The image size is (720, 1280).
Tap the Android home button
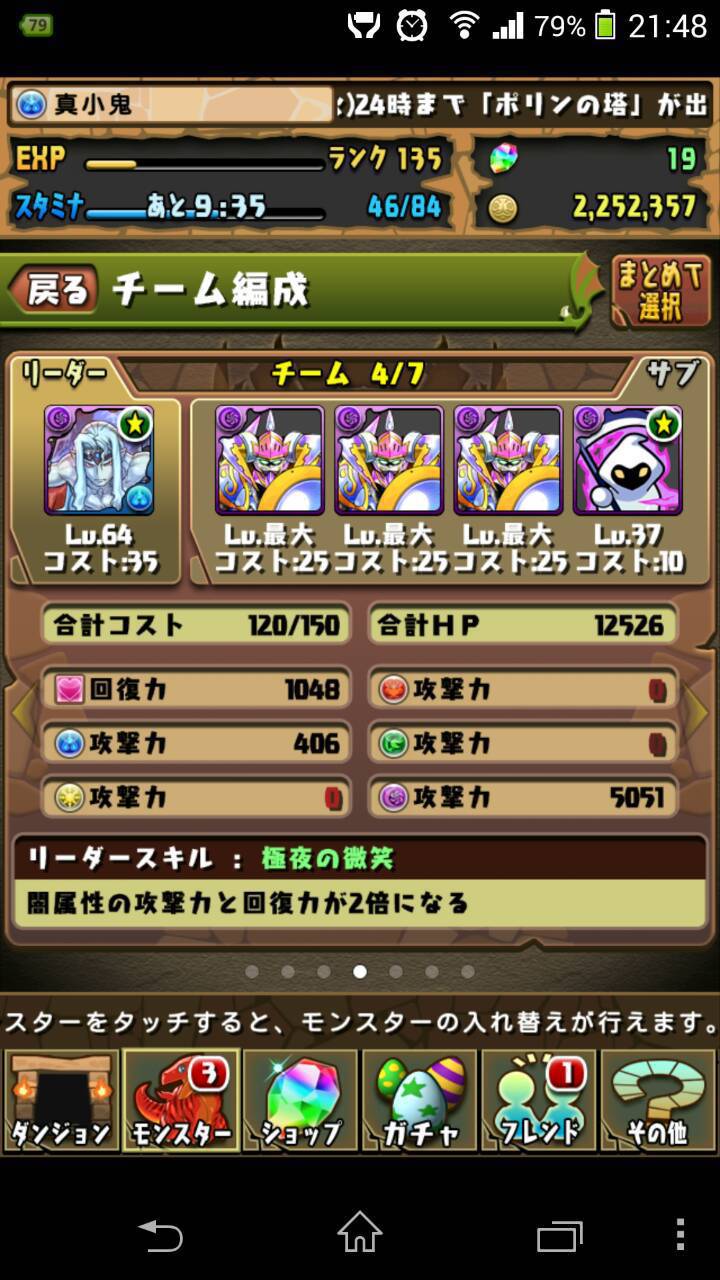pos(360,1233)
